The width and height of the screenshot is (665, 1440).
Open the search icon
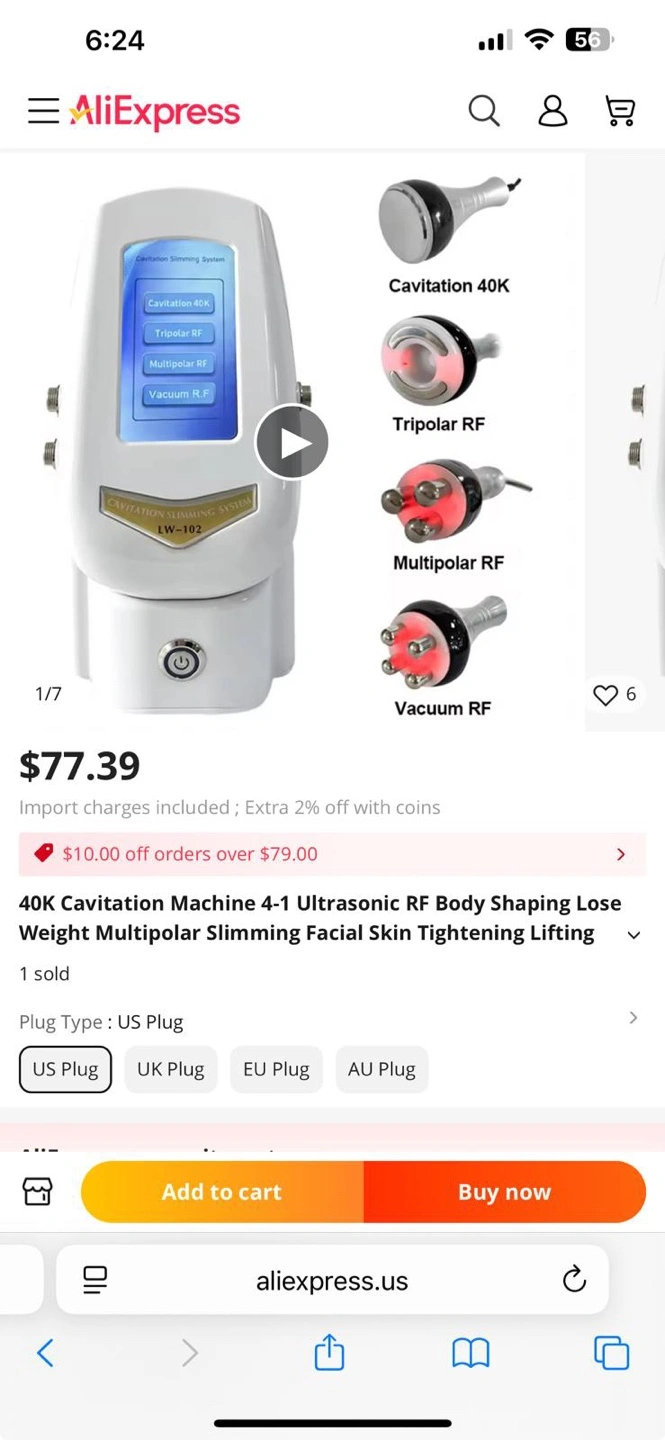[484, 111]
